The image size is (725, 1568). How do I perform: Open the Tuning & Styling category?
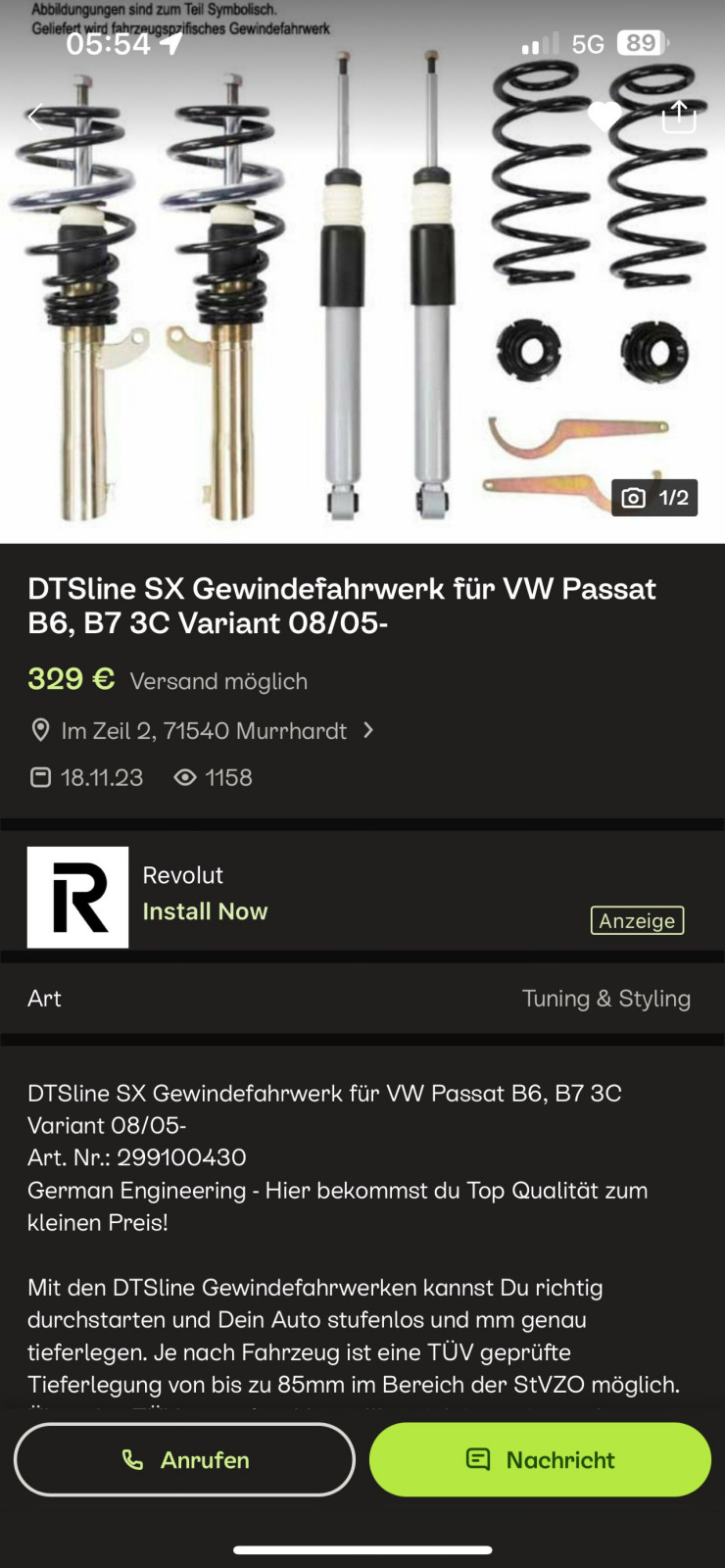point(606,998)
